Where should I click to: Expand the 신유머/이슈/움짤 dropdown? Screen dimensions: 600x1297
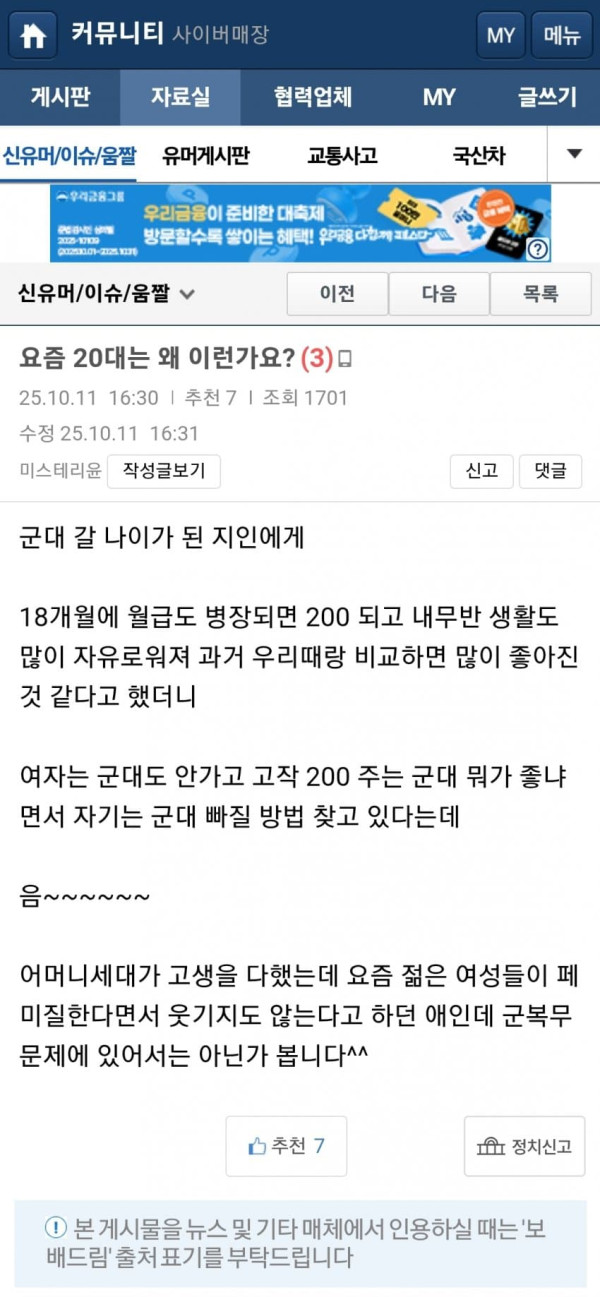pyautogui.click(x=105, y=293)
